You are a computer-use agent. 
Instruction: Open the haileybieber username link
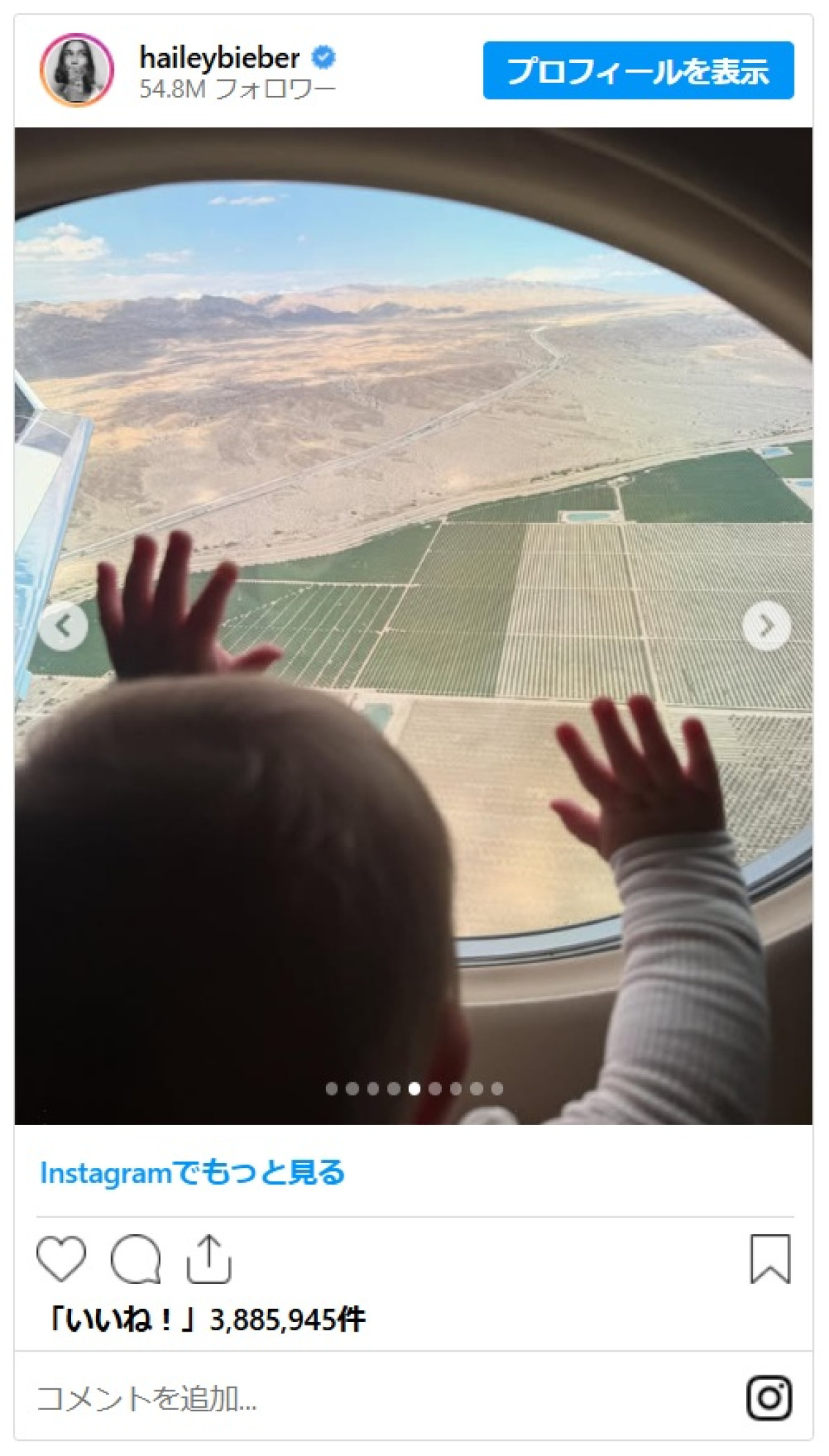(219, 58)
